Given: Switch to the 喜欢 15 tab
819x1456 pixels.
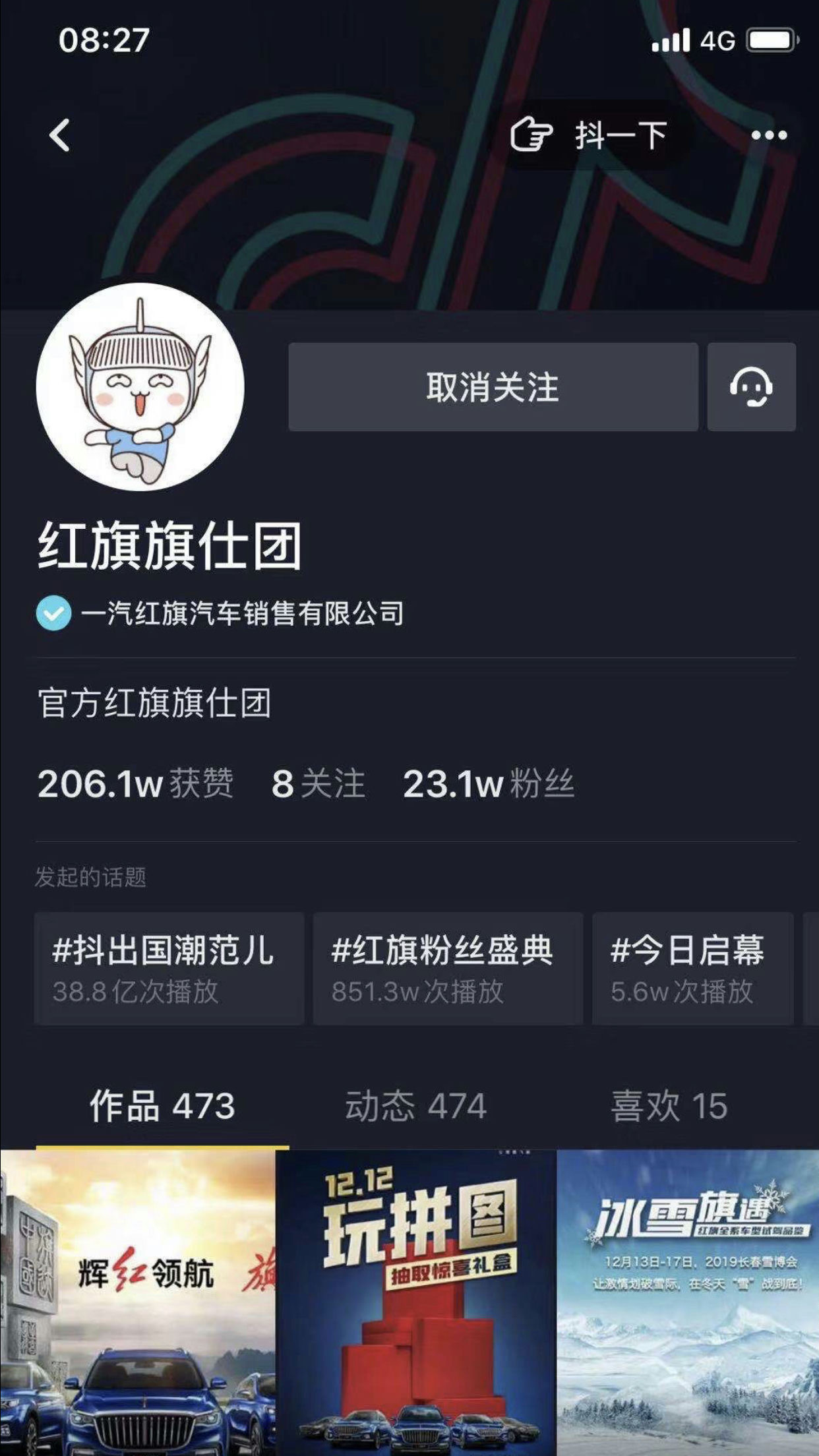Looking at the screenshot, I should (669, 1106).
